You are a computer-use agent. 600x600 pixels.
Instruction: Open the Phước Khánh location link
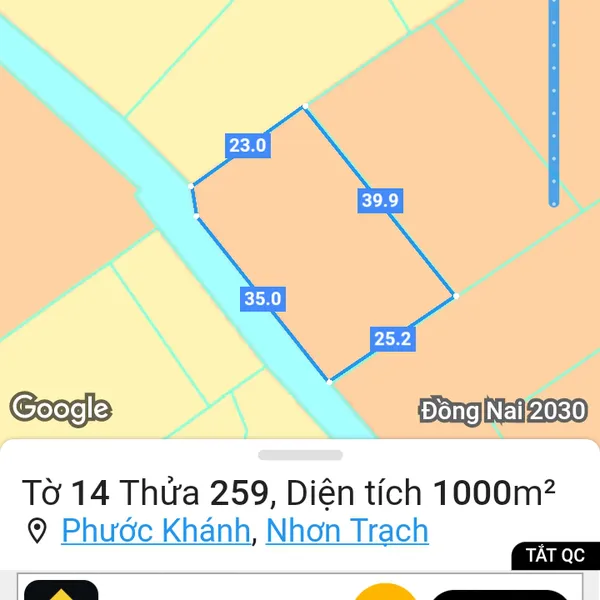coord(155,530)
